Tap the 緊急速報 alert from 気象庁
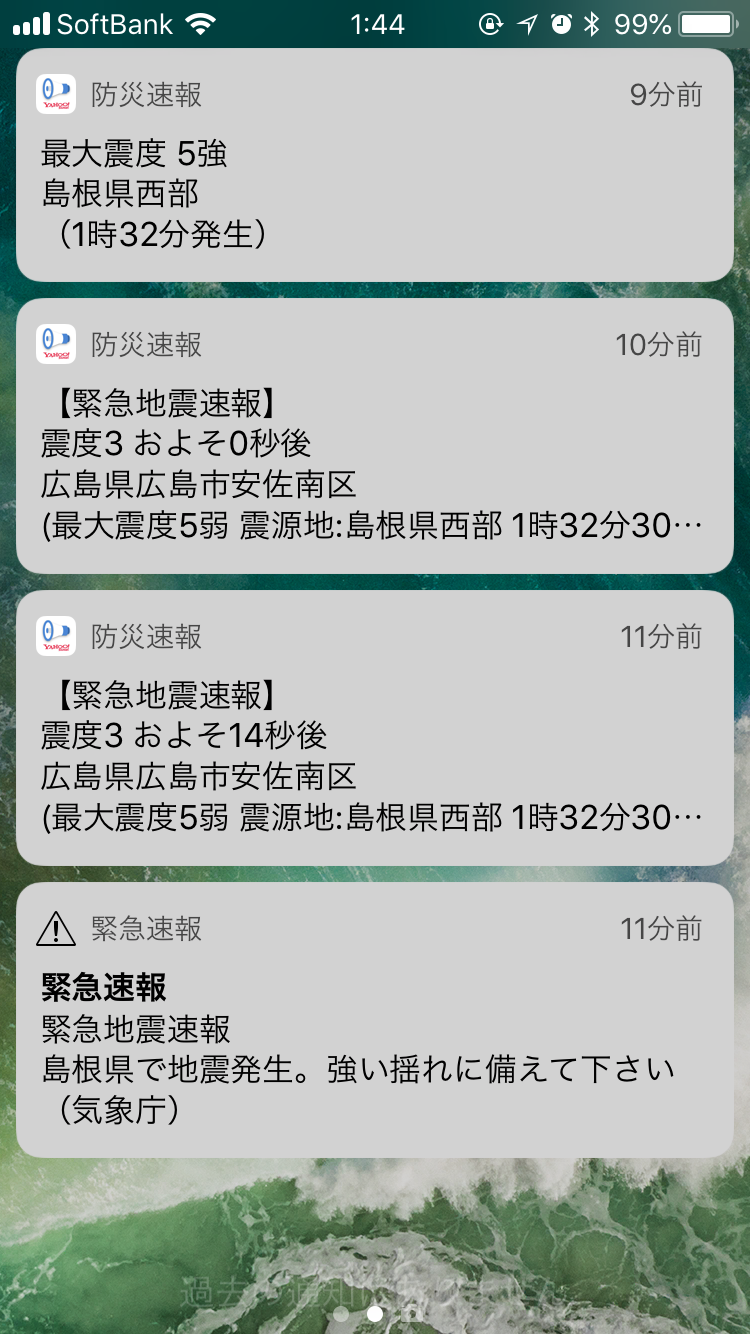 click(x=375, y=1020)
